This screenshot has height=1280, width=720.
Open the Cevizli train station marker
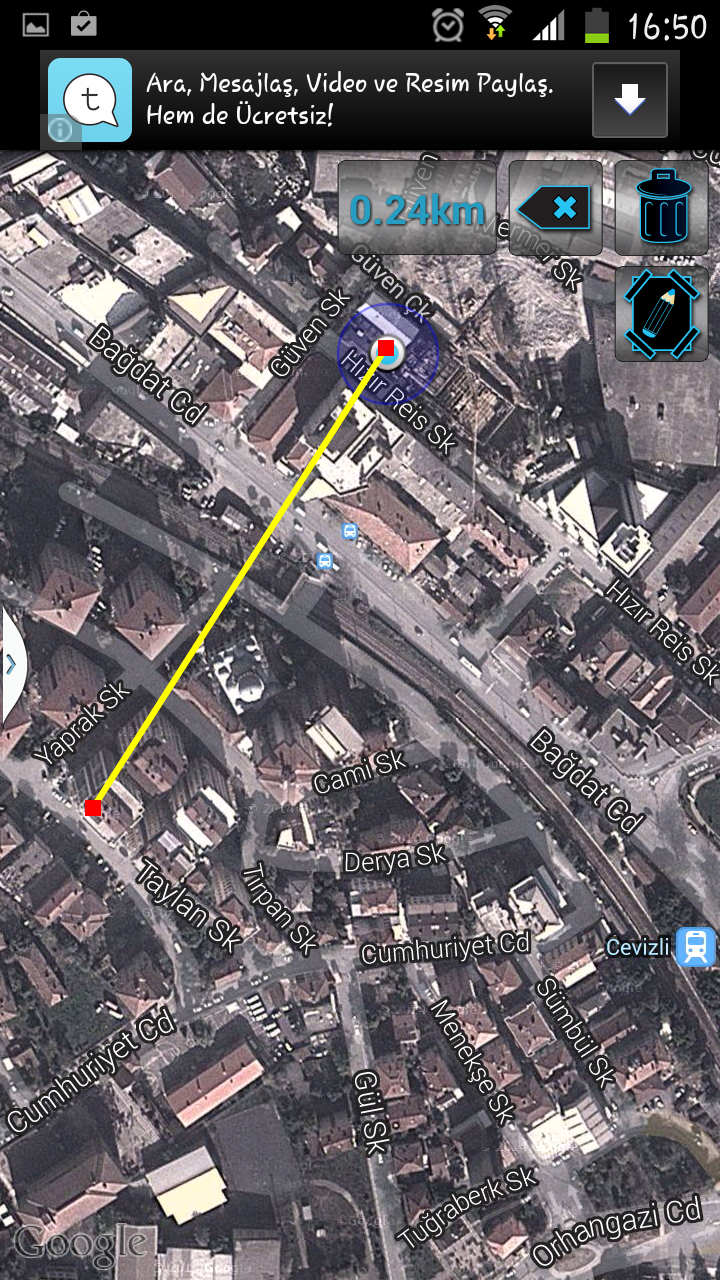[696, 946]
